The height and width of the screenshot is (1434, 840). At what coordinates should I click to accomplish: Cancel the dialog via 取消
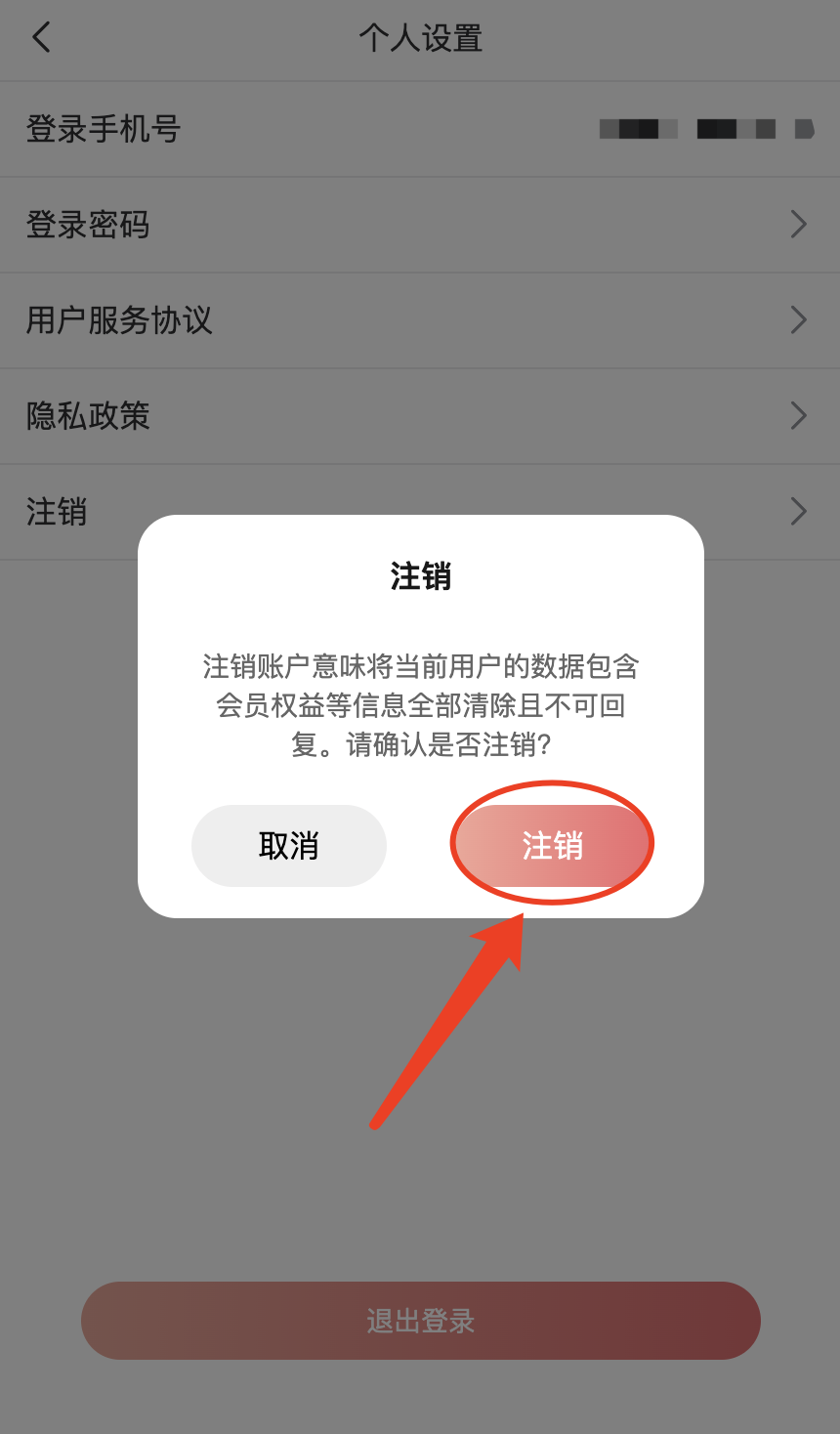coord(289,845)
